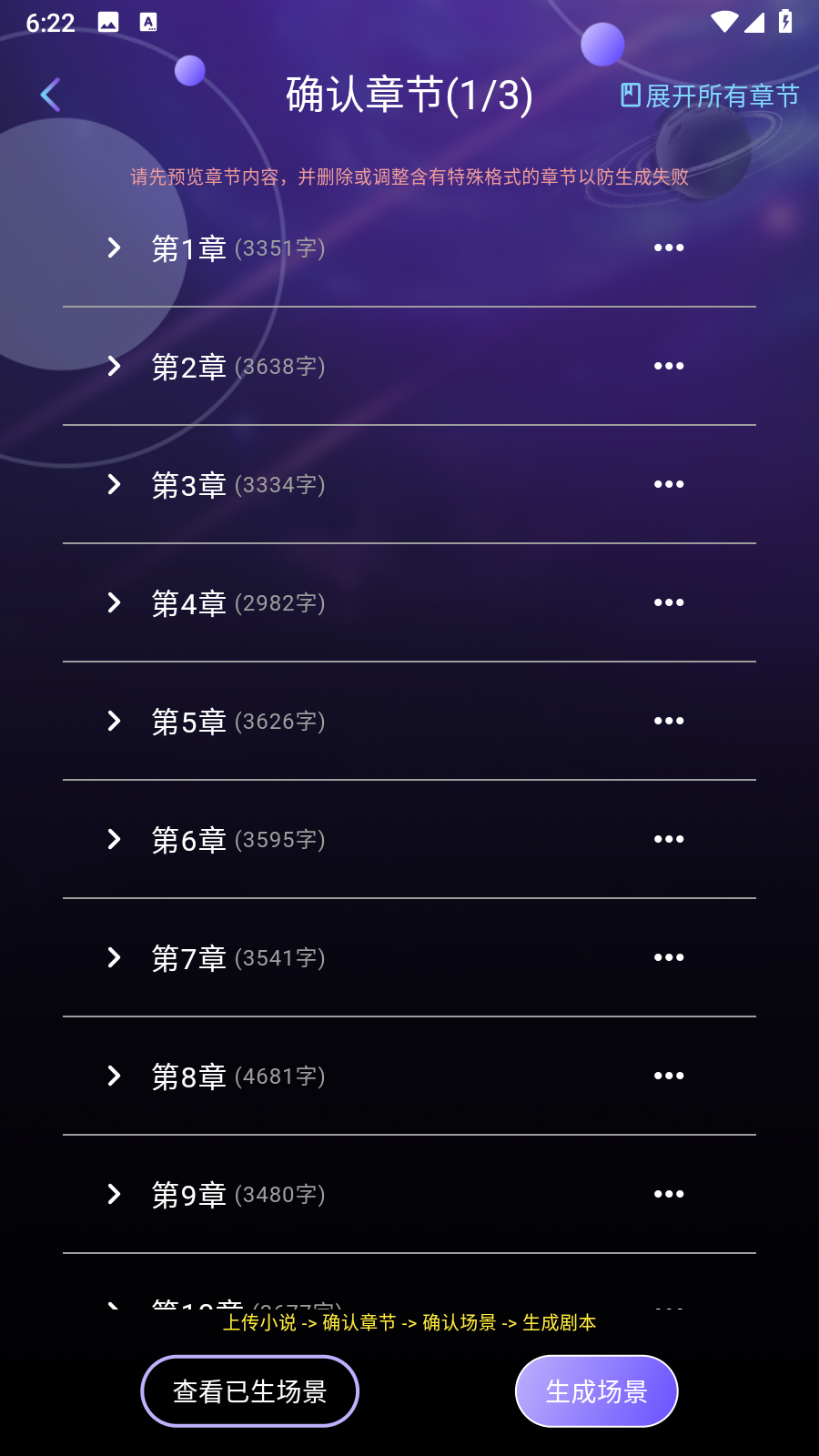This screenshot has height=1456, width=819.
Task: Open options menu for 第5章
Action: tap(670, 721)
